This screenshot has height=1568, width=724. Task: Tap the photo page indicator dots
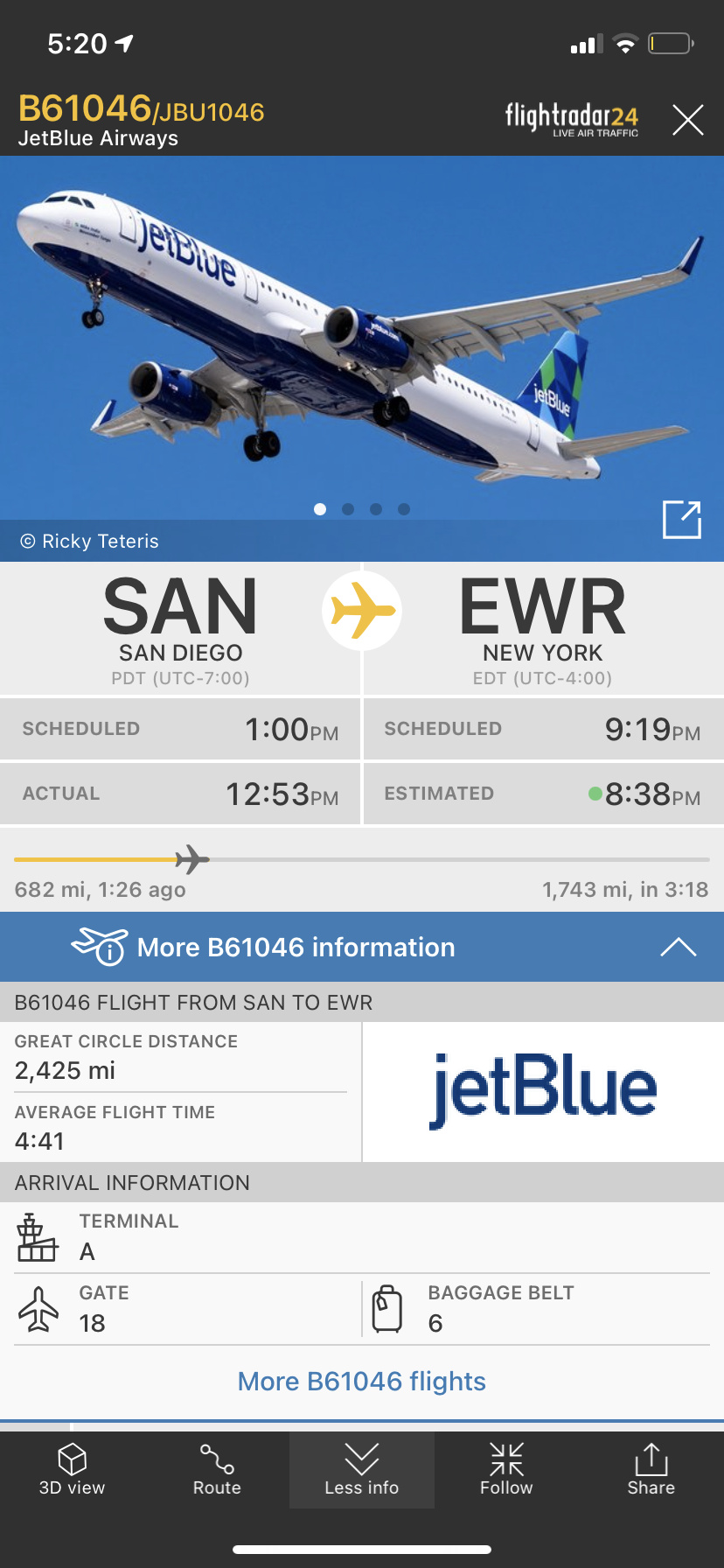(x=362, y=509)
